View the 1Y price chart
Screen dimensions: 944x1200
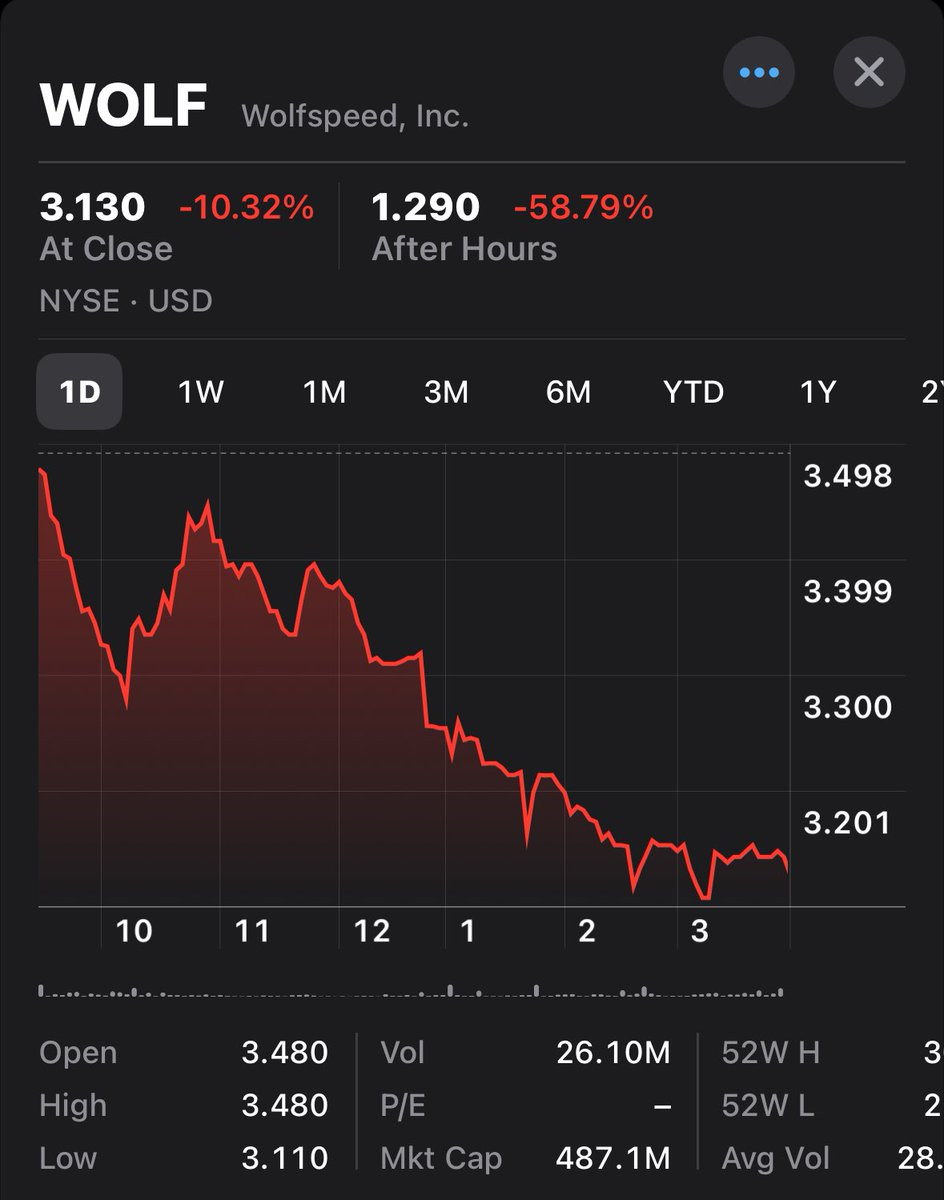point(817,391)
